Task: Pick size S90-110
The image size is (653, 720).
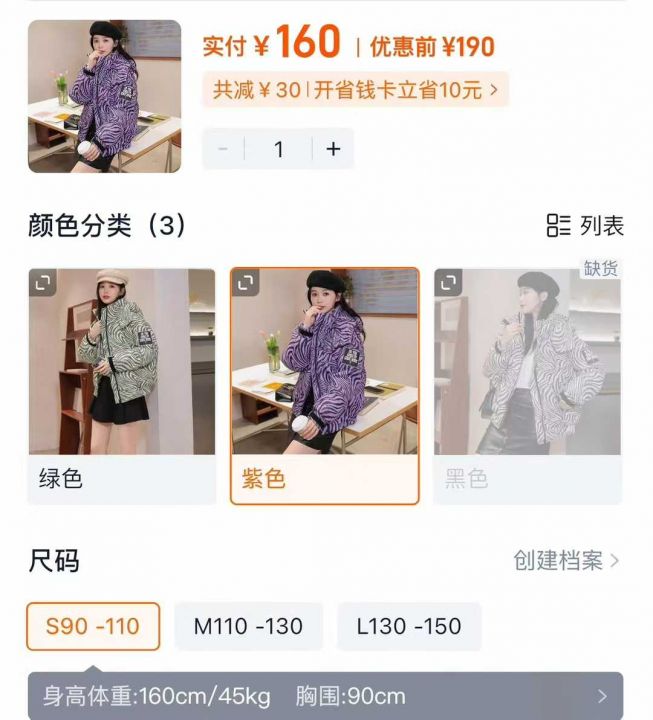Action: coord(93,627)
